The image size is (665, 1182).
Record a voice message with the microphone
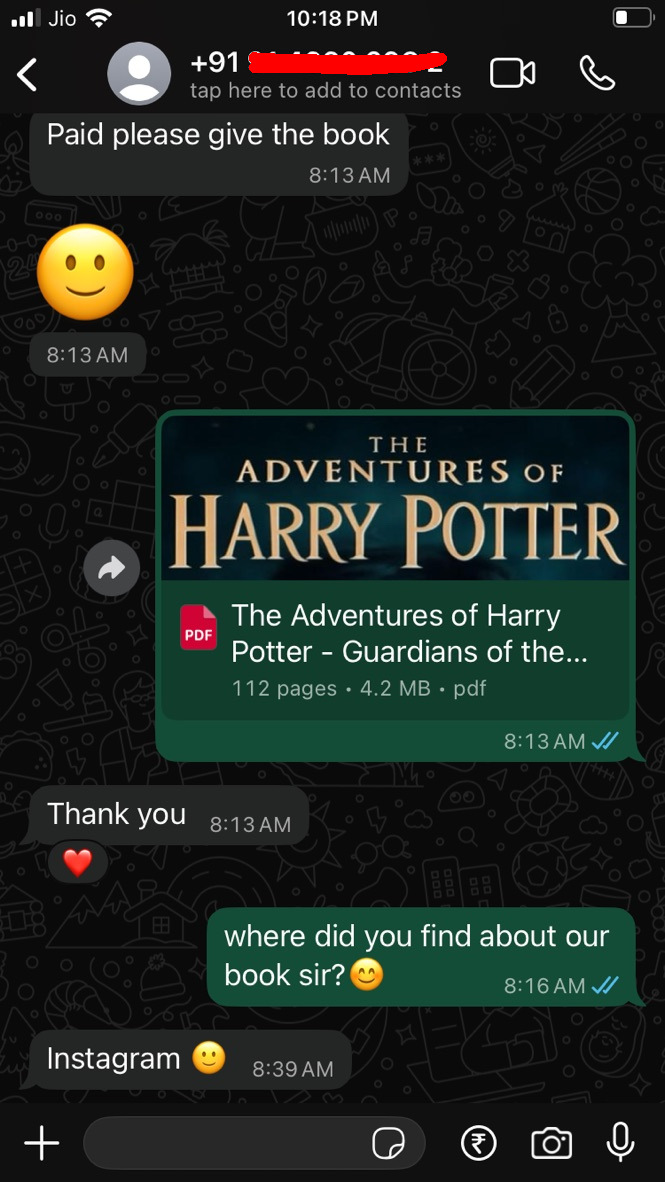tap(620, 1142)
